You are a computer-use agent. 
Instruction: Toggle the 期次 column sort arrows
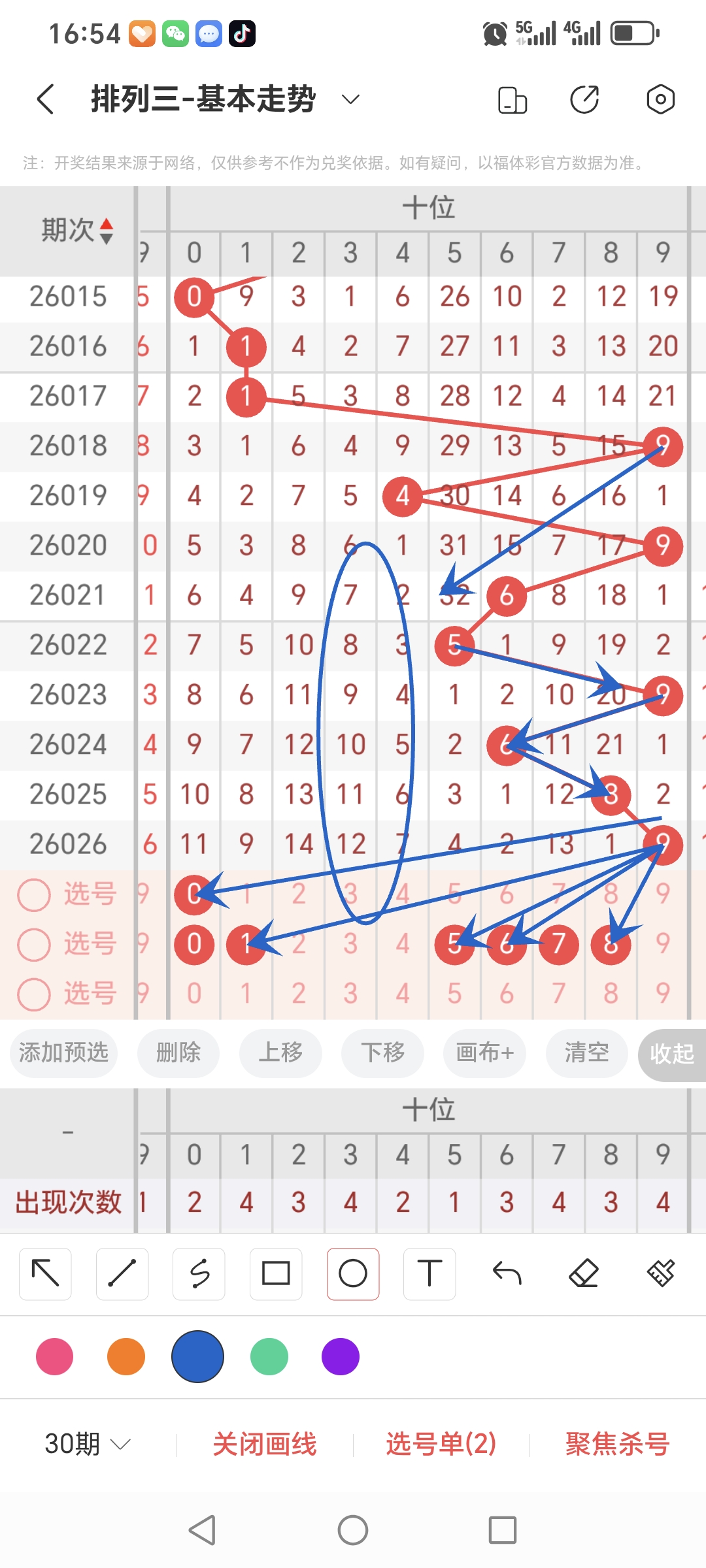pos(107,229)
